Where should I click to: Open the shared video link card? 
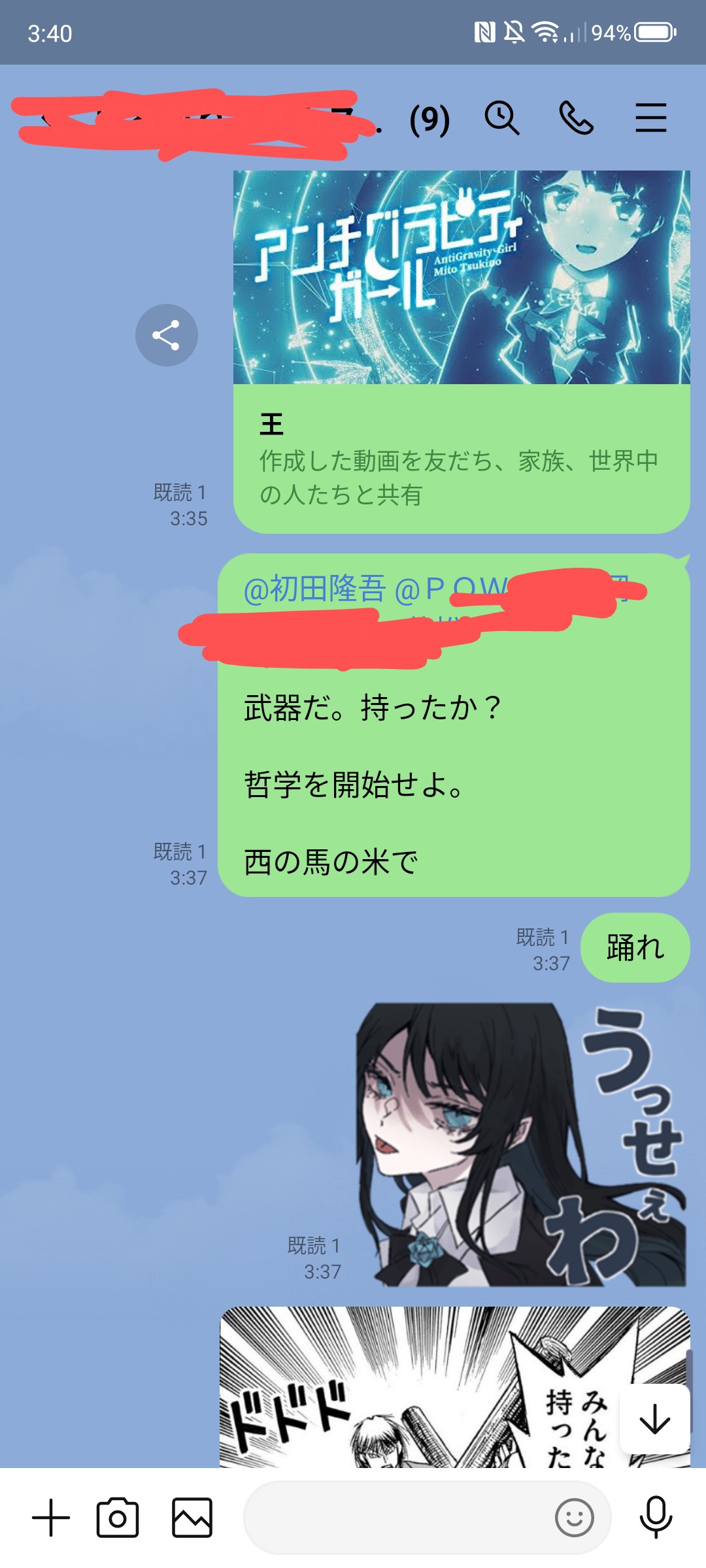461,353
